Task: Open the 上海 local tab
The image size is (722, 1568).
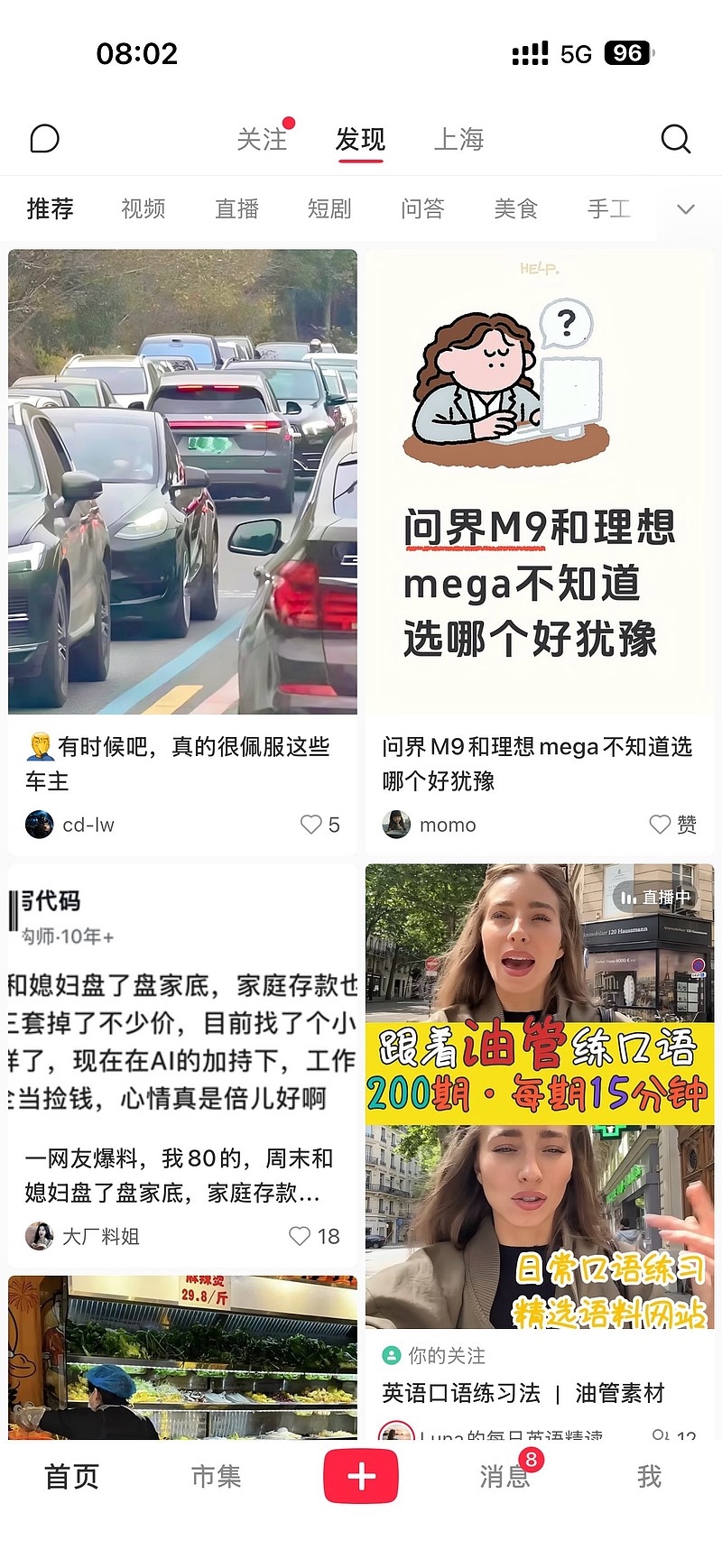Action: pos(461,138)
